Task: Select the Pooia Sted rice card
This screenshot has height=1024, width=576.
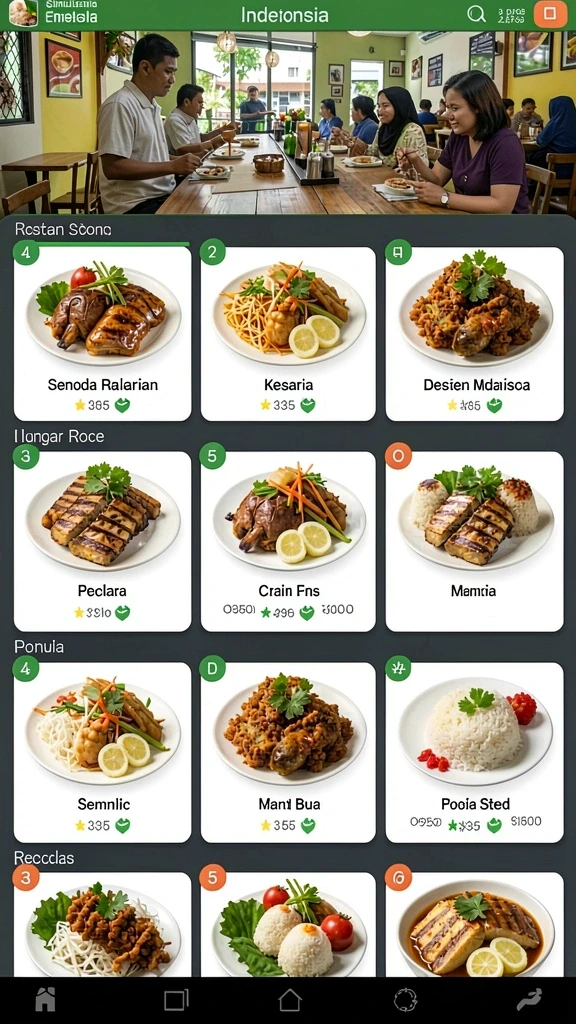Action: (x=475, y=752)
